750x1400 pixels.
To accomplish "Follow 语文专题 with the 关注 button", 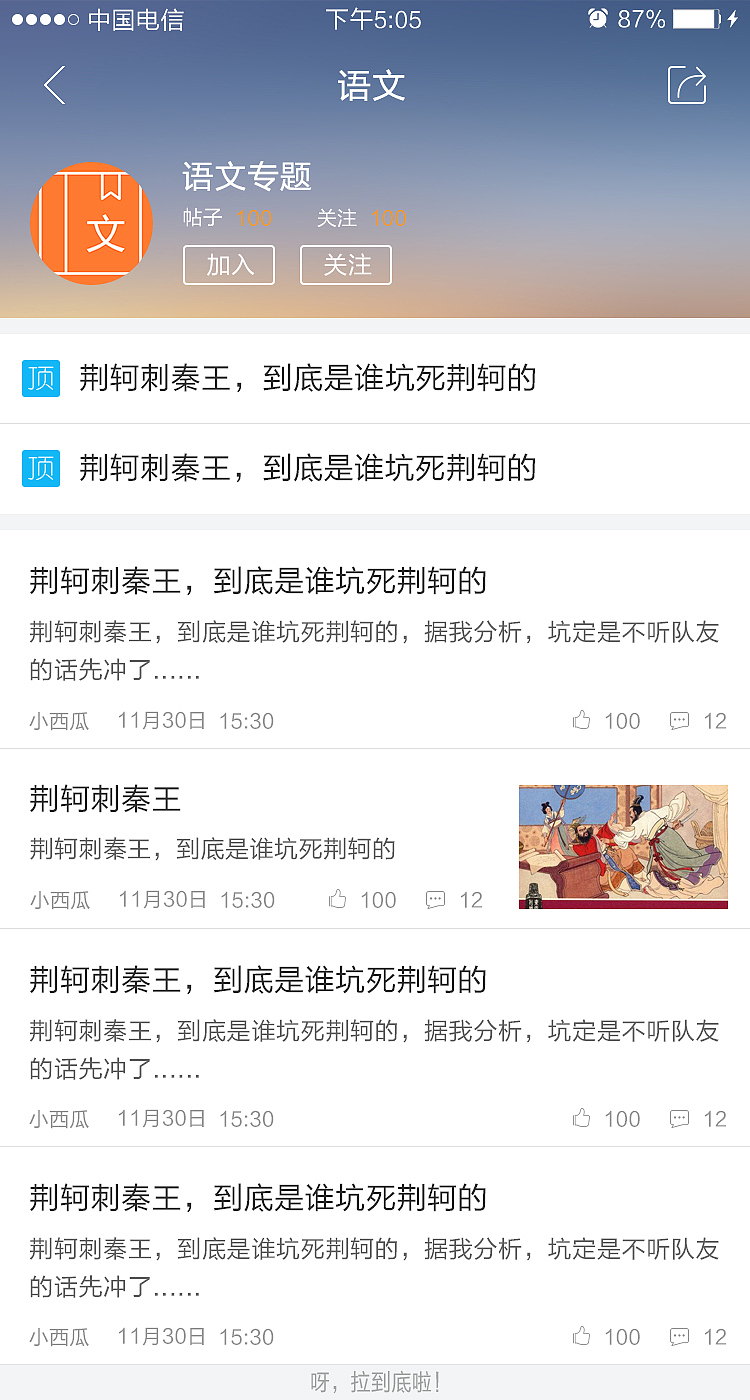I will click(346, 265).
